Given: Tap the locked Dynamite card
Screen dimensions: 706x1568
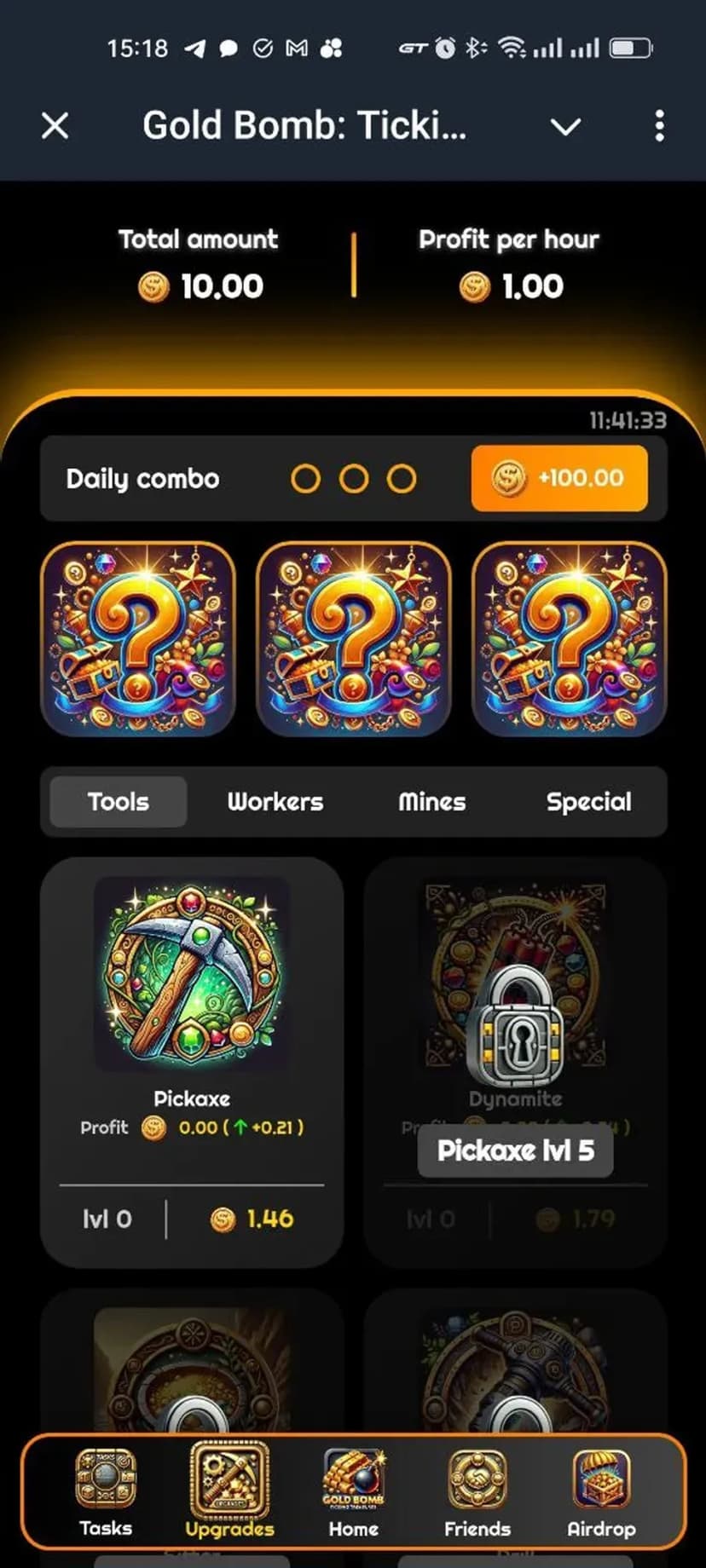Looking at the screenshot, I should click(515, 1061).
